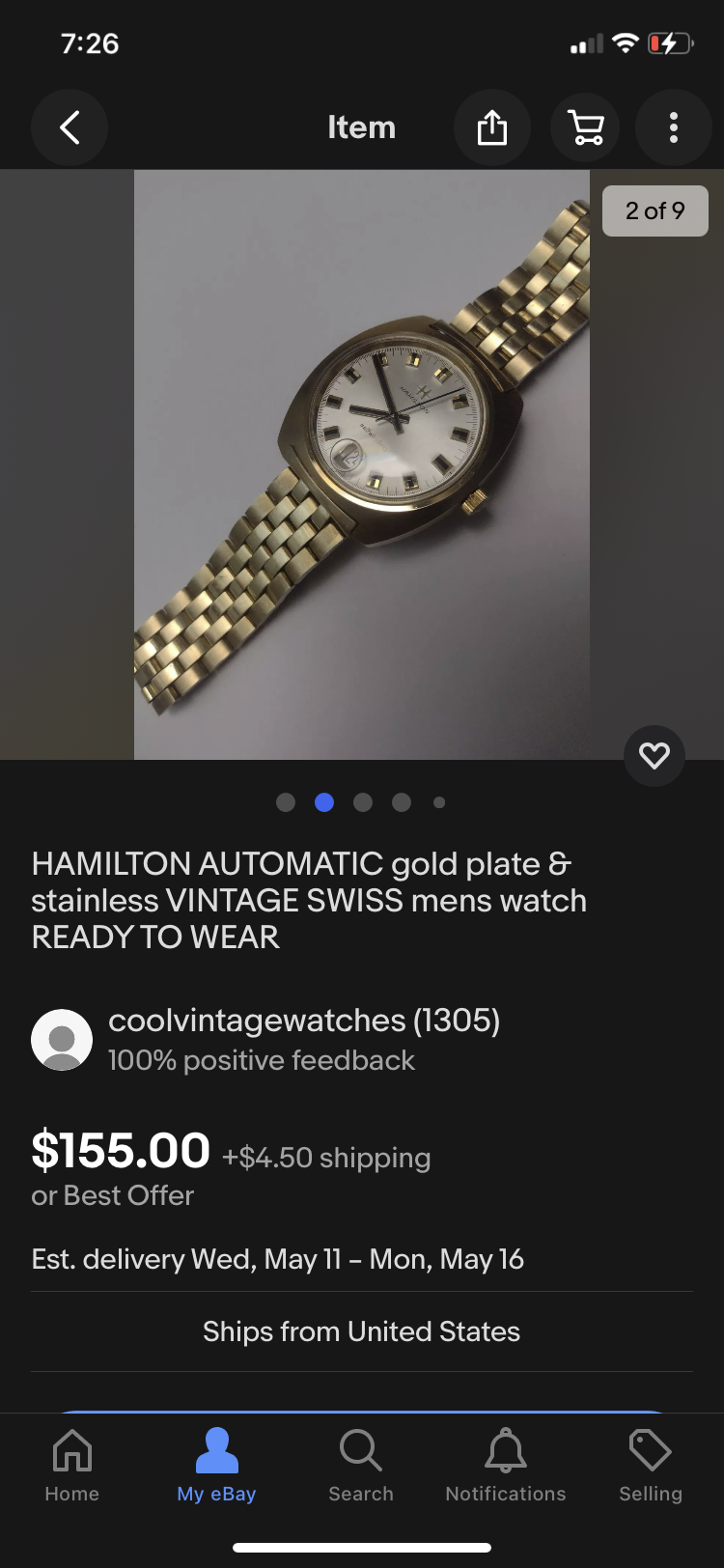The width and height of the screenshot is (724, 1568).
Task: Open the Notifications tab
Action: click(x=505, y=1465)
